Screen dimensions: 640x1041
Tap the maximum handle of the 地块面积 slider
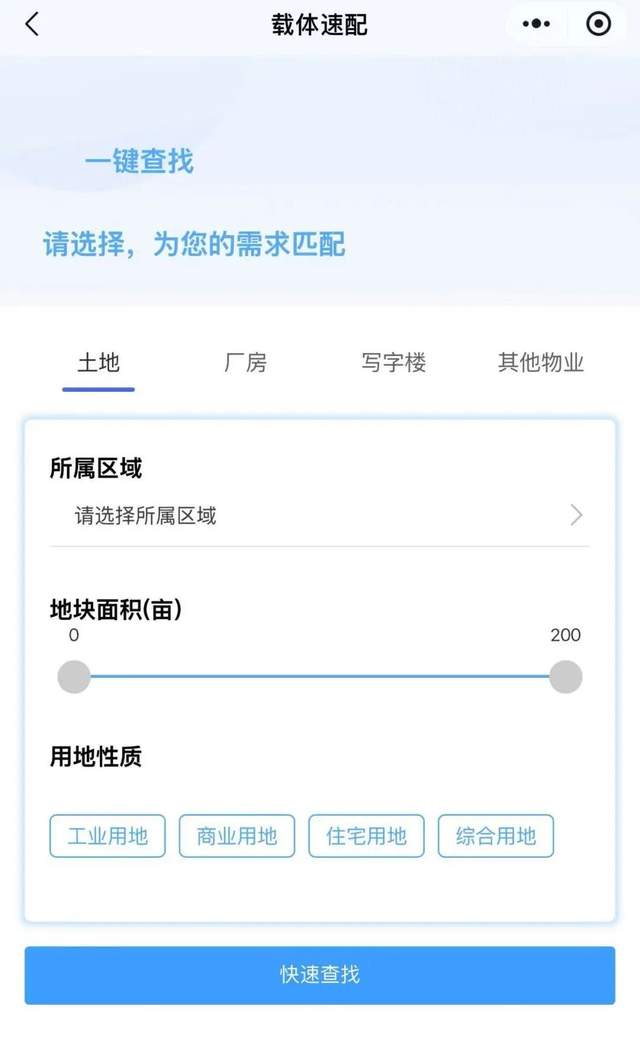click(565, 677)
